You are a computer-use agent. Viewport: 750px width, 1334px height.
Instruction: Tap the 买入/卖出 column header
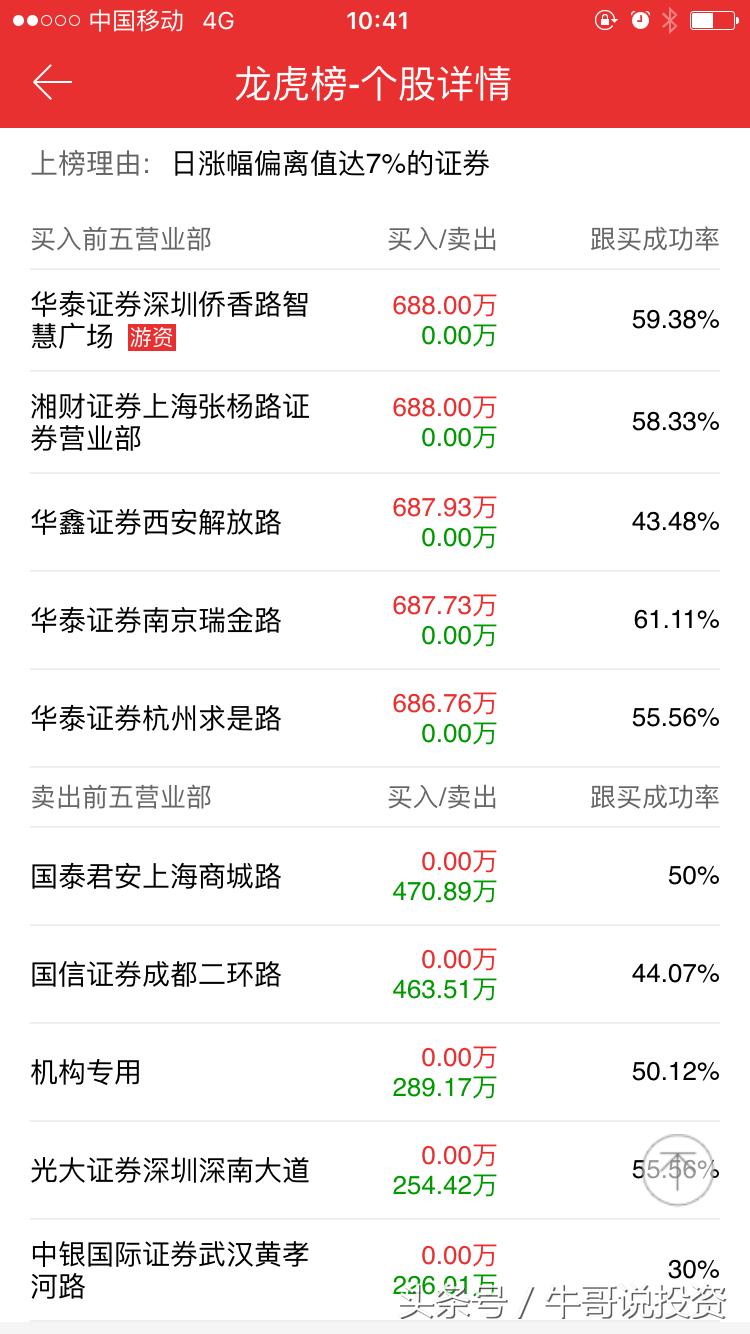tap(442, 239)
